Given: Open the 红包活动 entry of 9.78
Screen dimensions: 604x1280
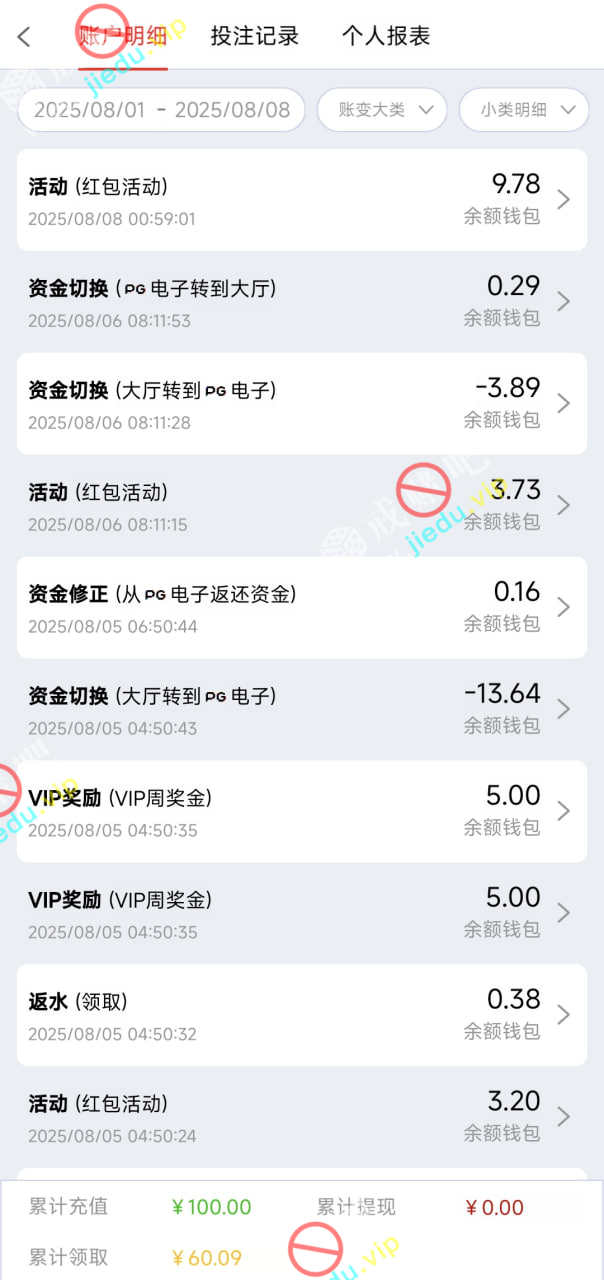Looking at the screenshot, I should [301, 200].
